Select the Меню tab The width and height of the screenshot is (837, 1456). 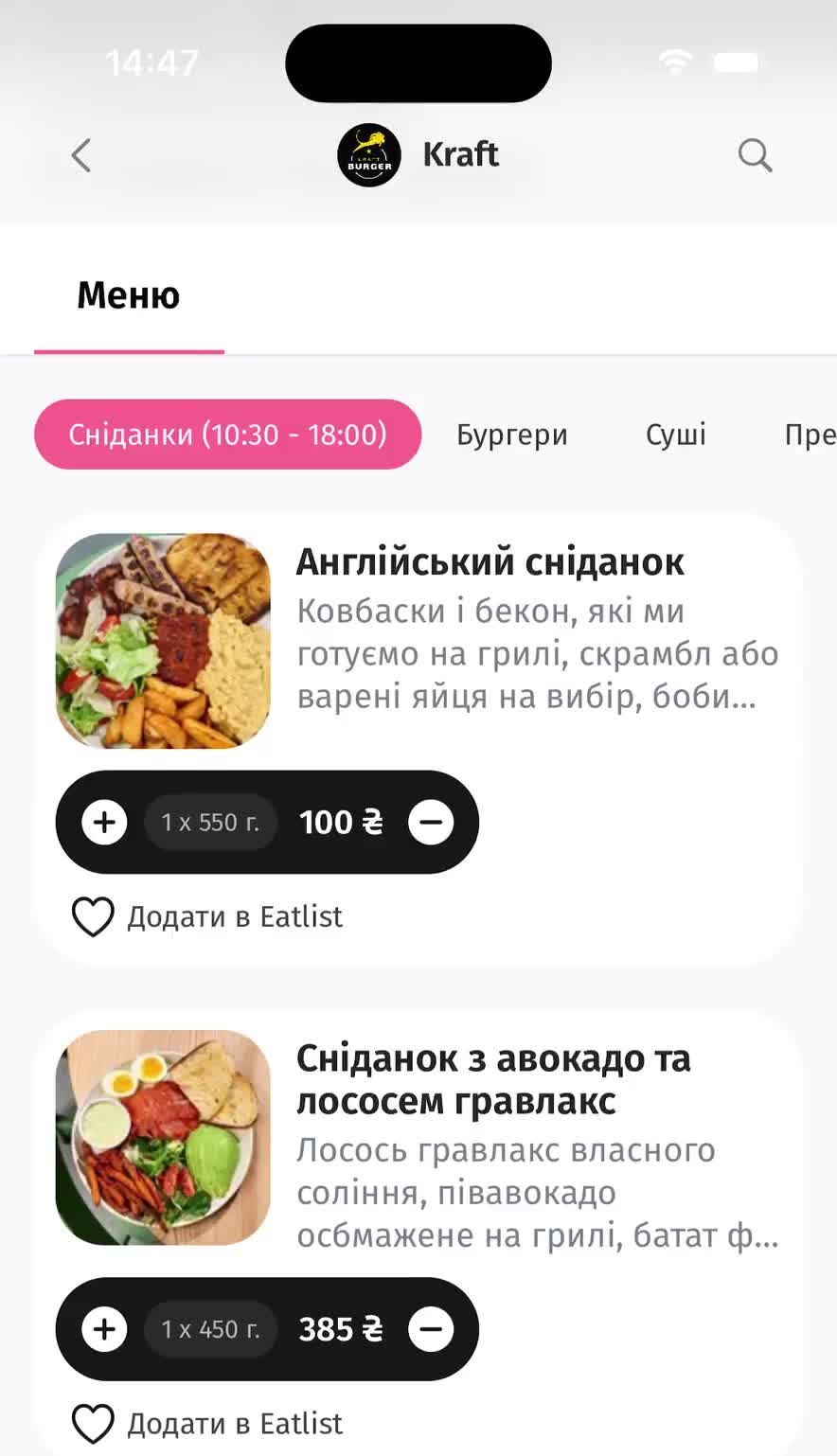pyautogui.click(x=129, y=295)
